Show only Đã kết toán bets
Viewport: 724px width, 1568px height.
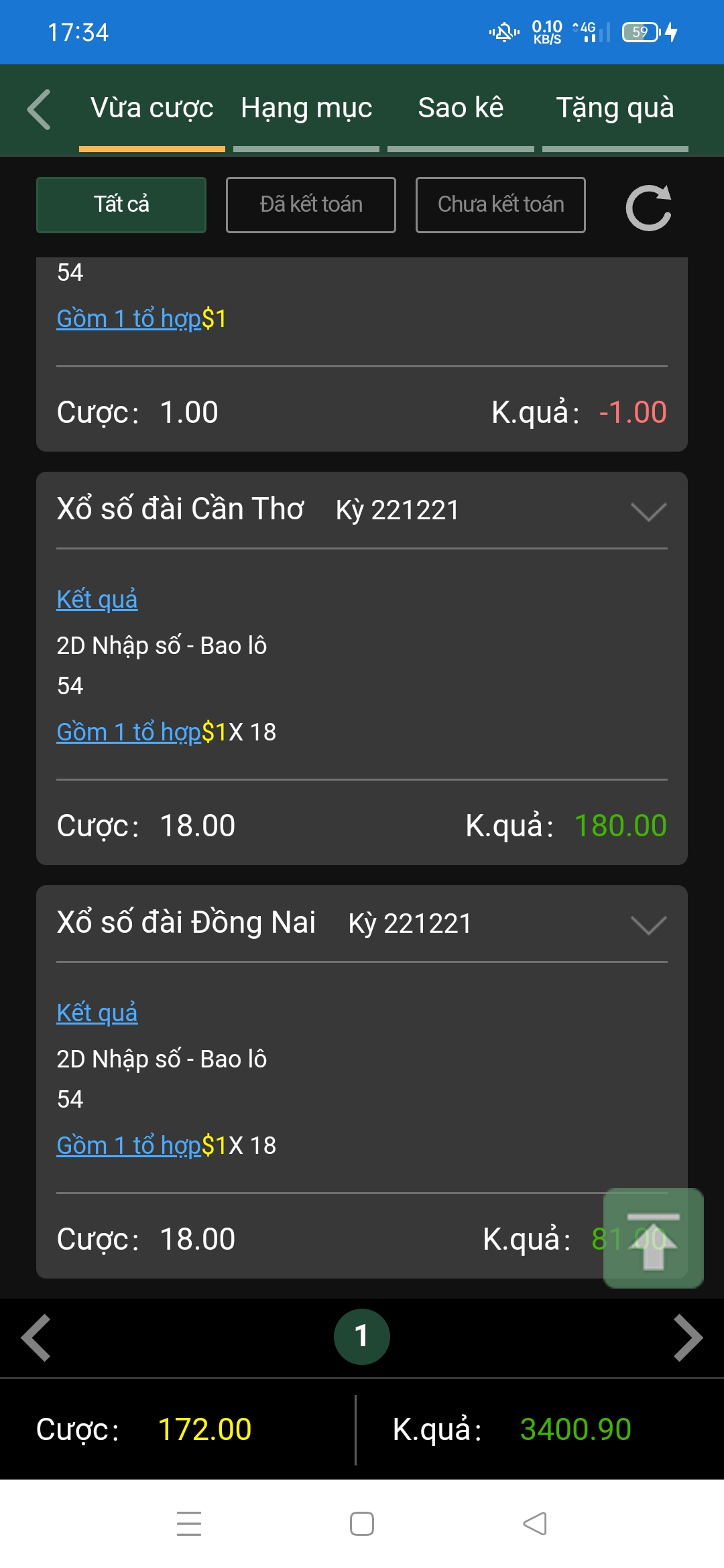tap(311, 205)
